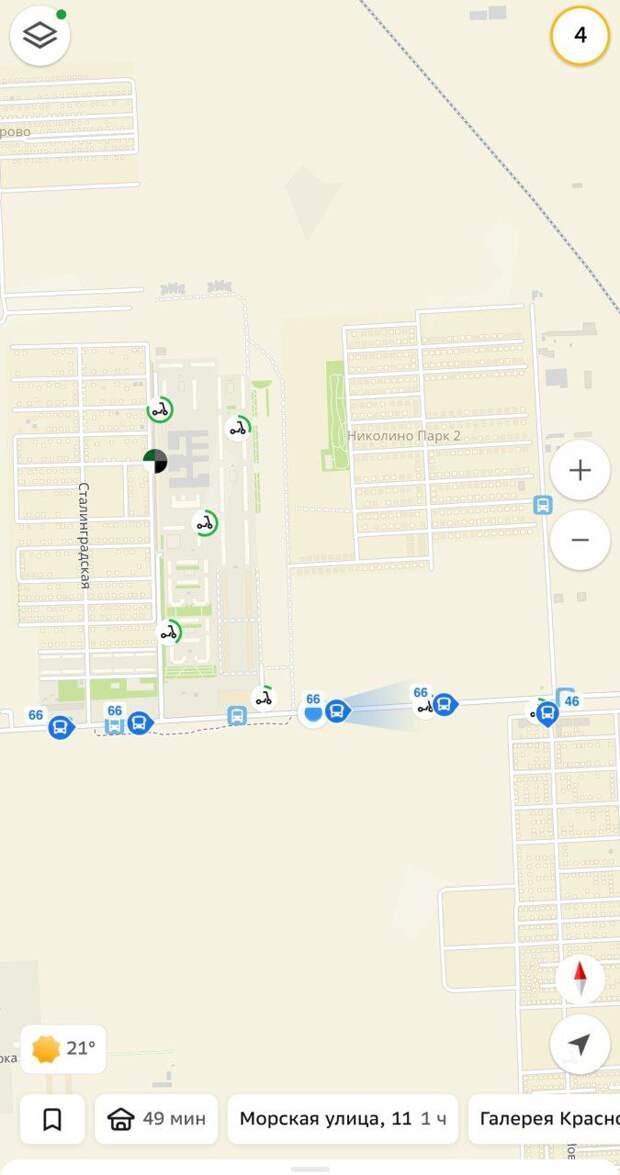Select the home route chip 49 мин
Image resolution: width=620 pixels, height=1175 pixels.
click(x=157, y=1119)
